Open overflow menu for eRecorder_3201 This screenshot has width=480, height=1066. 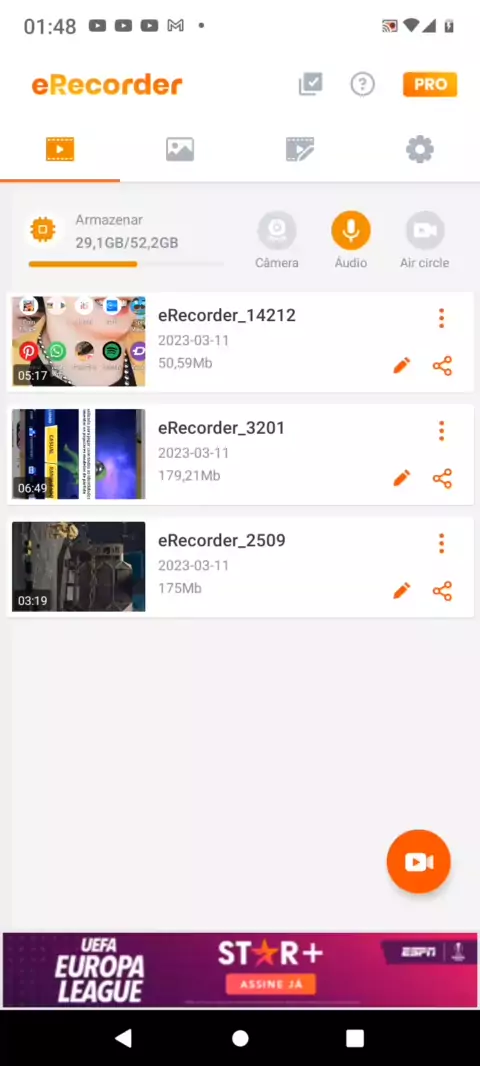(x=442, y=431)
